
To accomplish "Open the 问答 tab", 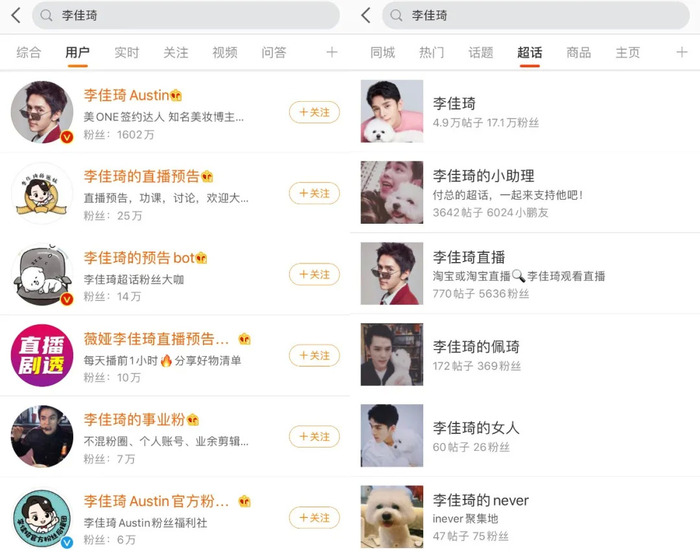I will click(x=274, y=53).
